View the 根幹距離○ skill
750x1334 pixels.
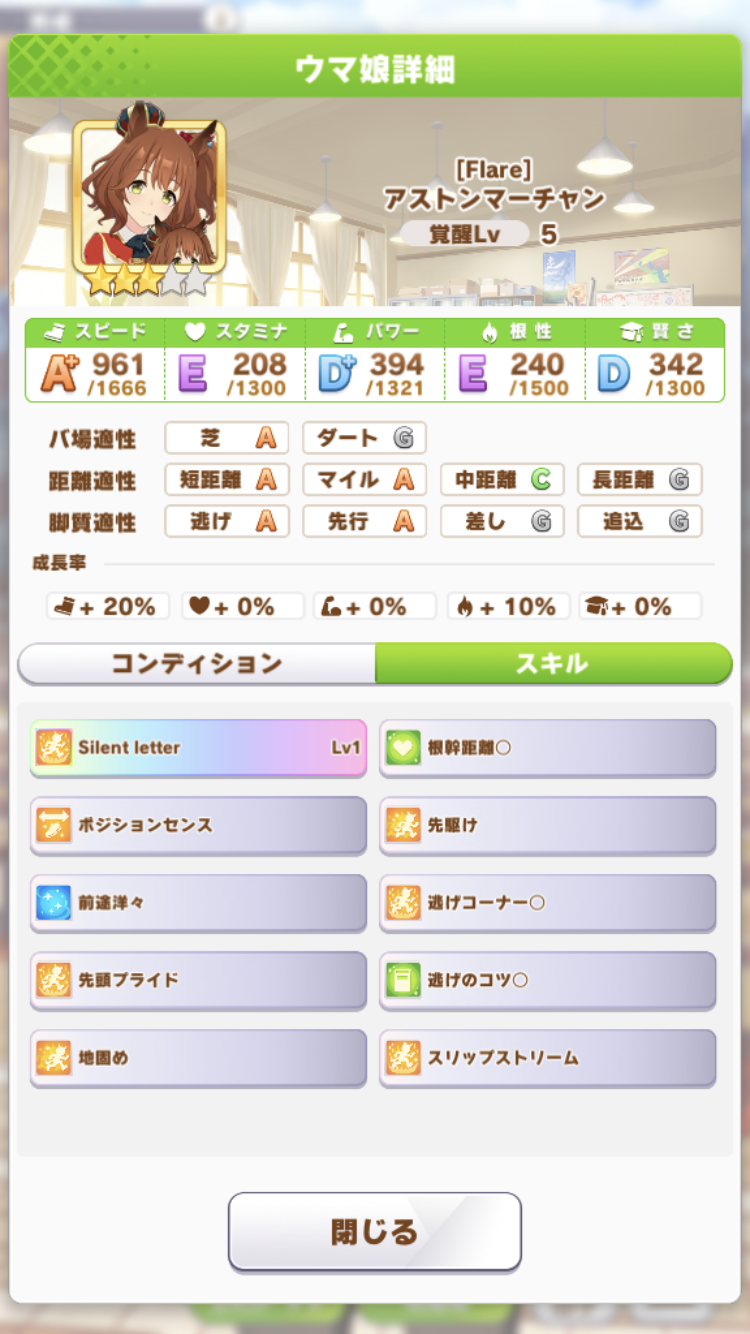(547, 747)
